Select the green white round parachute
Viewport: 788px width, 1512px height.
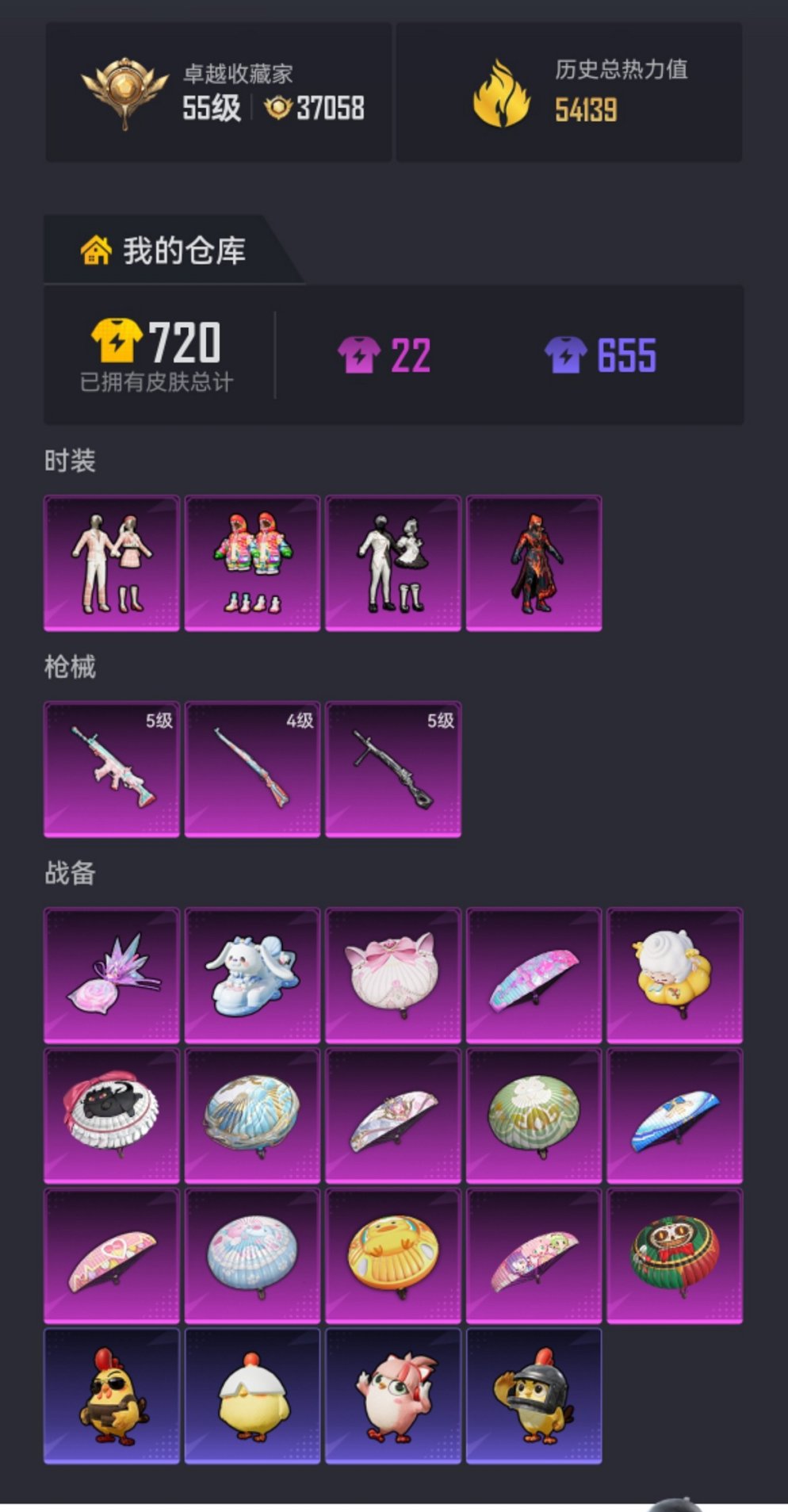534,1116
